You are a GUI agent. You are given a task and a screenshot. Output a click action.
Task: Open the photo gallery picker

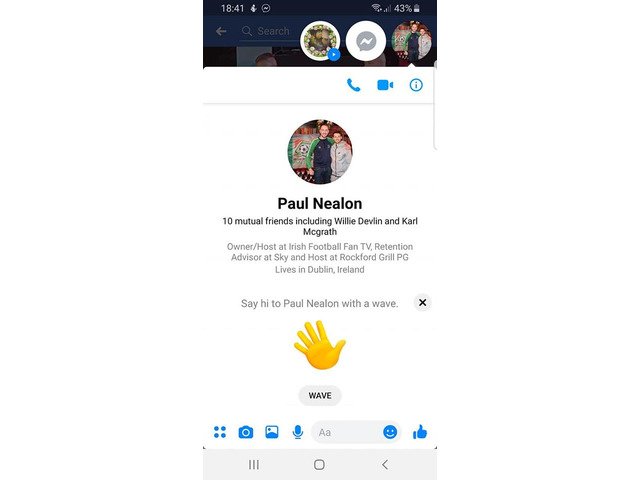272,432
